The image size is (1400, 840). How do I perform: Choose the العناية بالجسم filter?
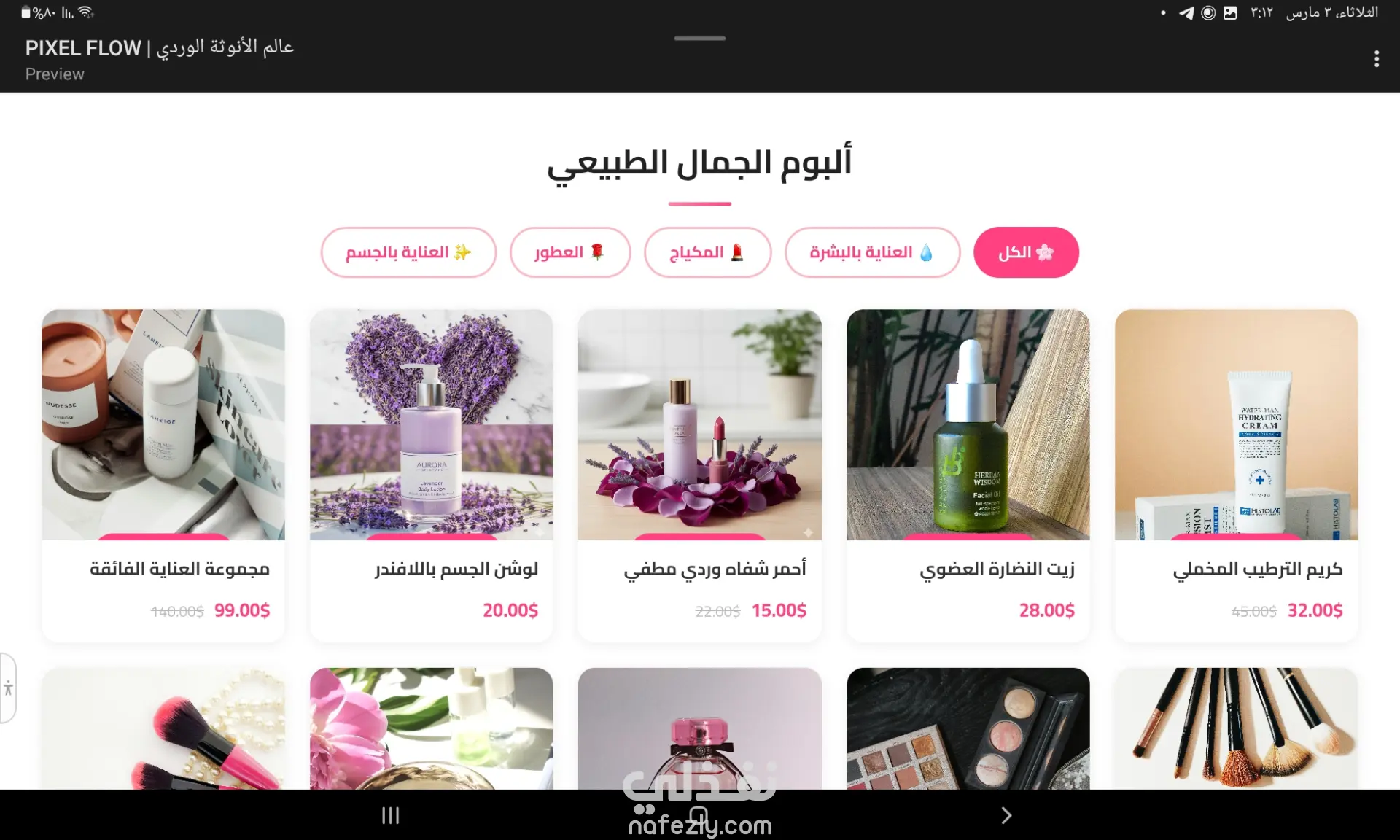[x=408, y=252]
